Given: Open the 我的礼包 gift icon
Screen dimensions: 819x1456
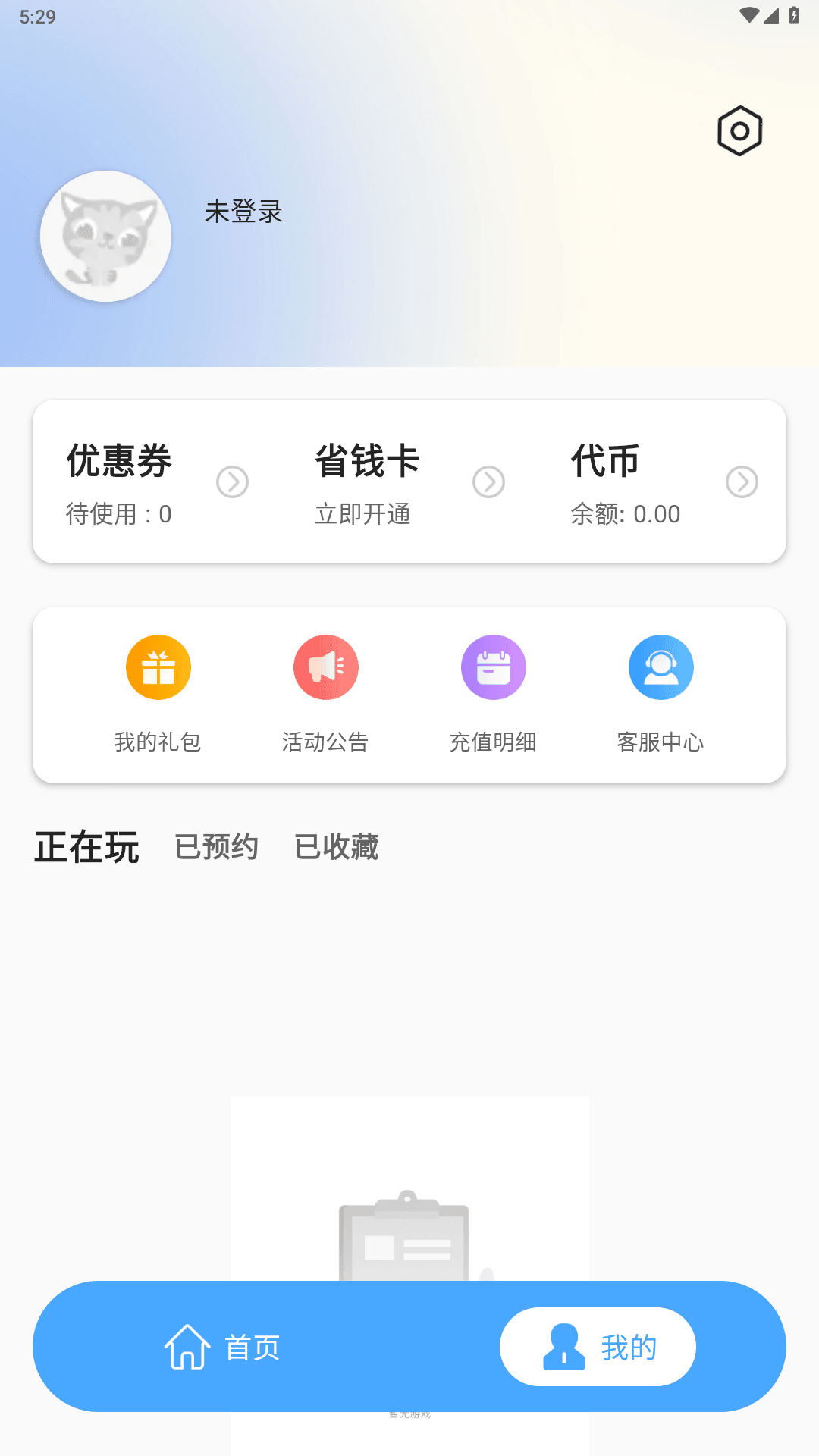Looking at the screenshot, I should point(158,667).
